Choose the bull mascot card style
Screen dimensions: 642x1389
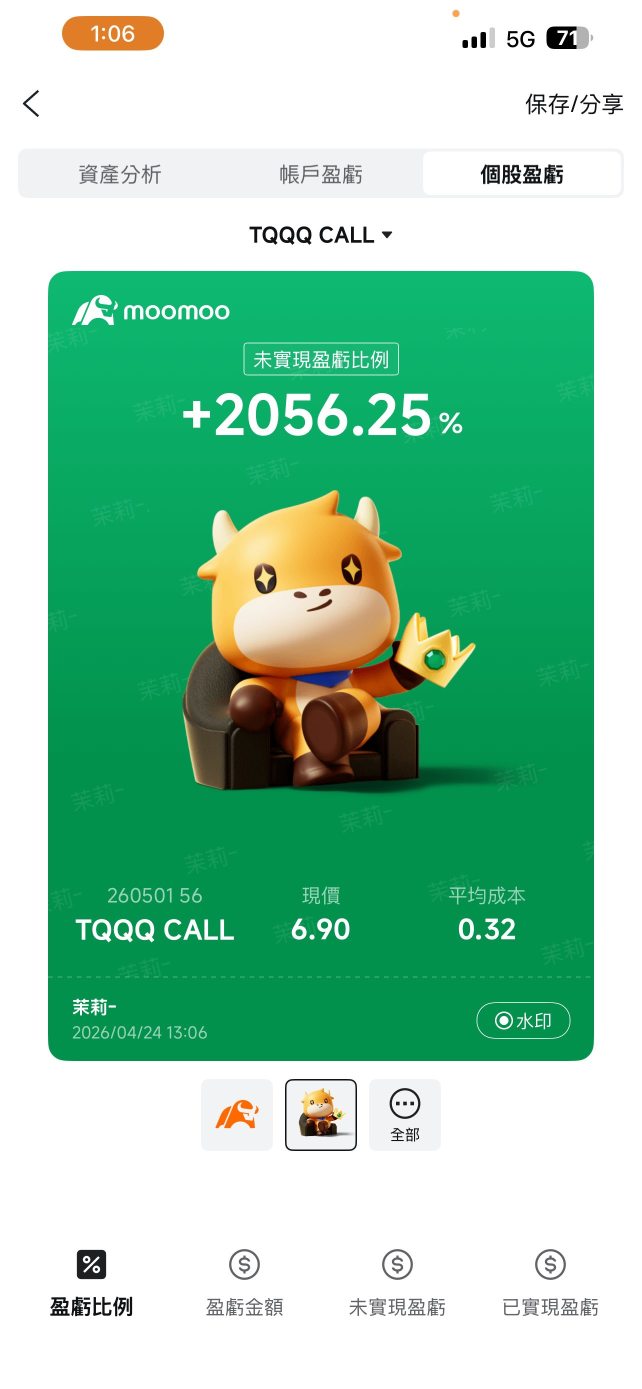pos(321,1115)
